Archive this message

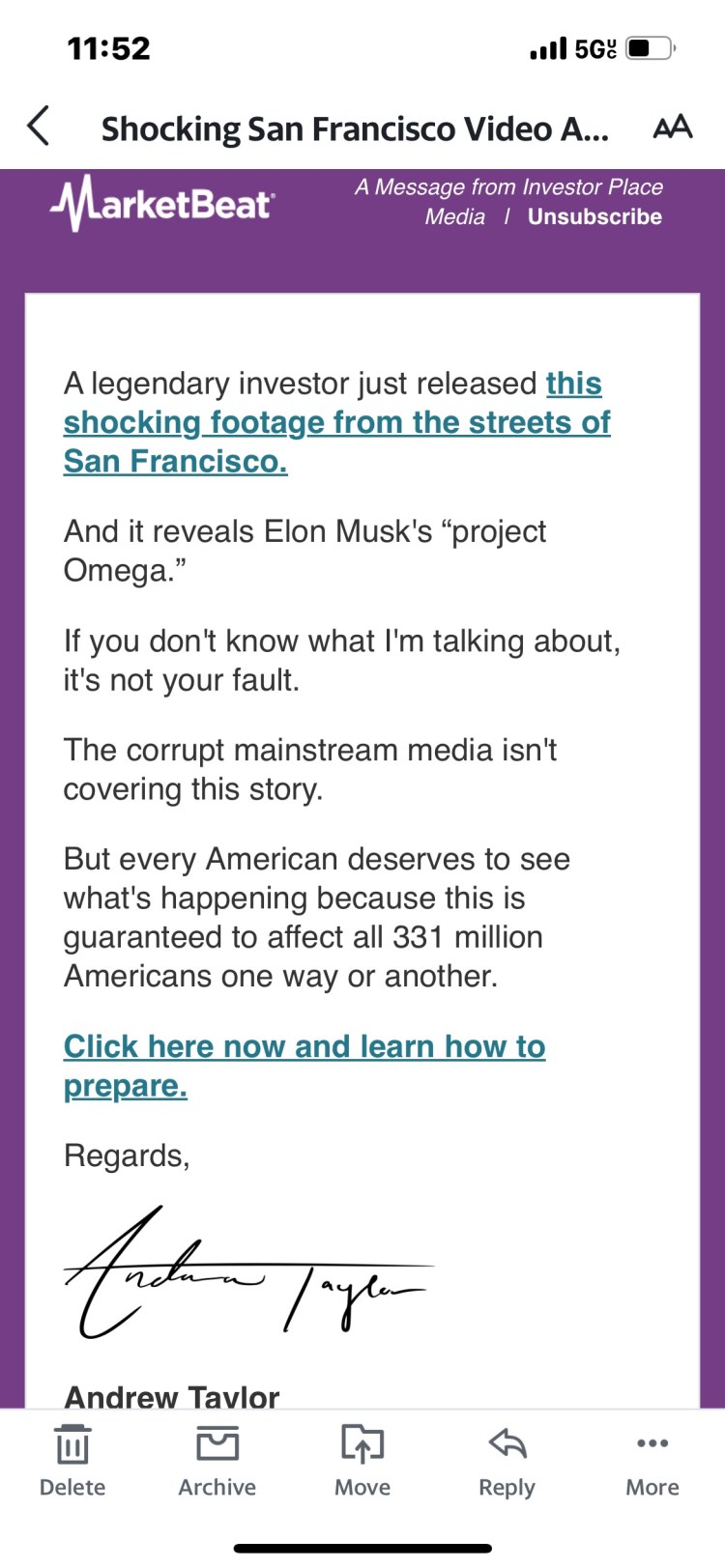(x=217, y=1460)
